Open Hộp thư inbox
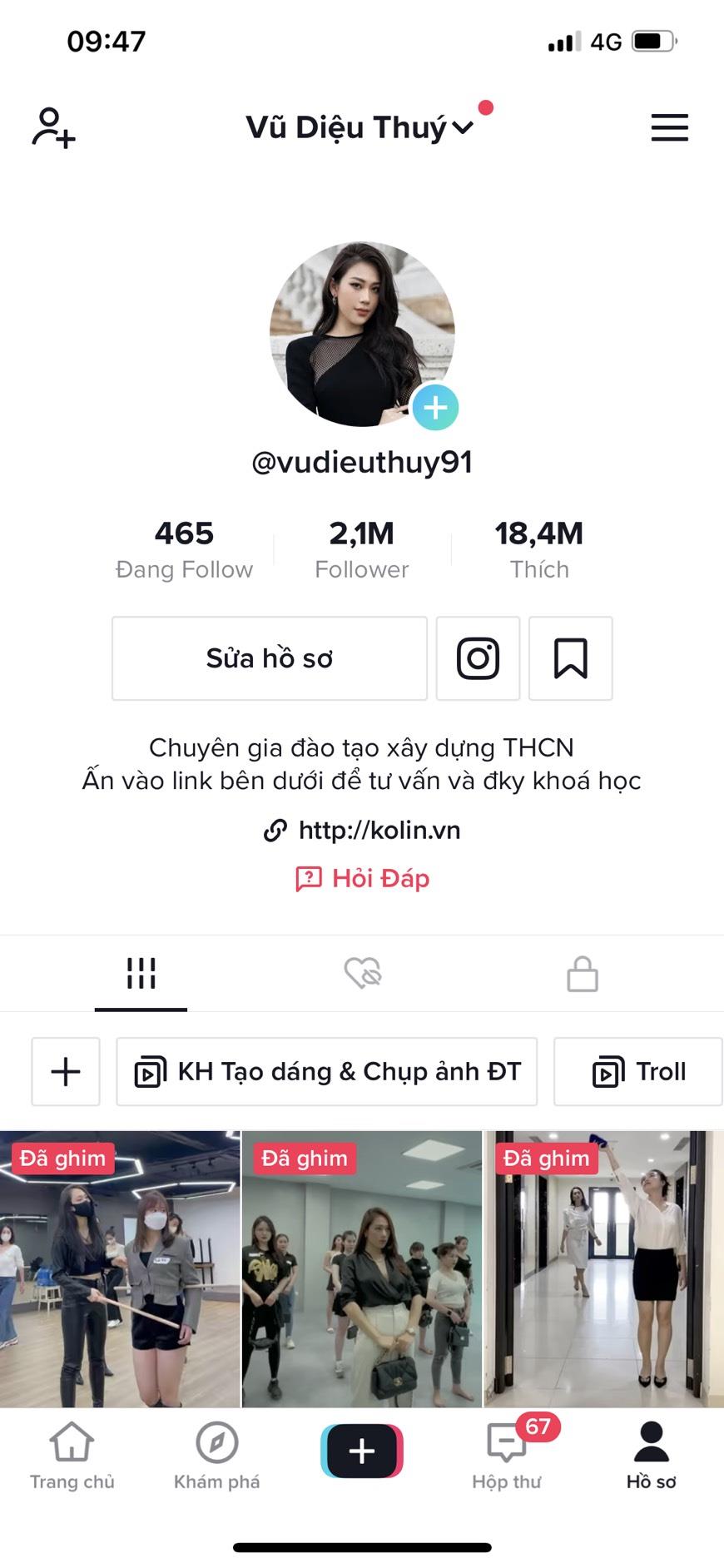 click(507, 1456)
